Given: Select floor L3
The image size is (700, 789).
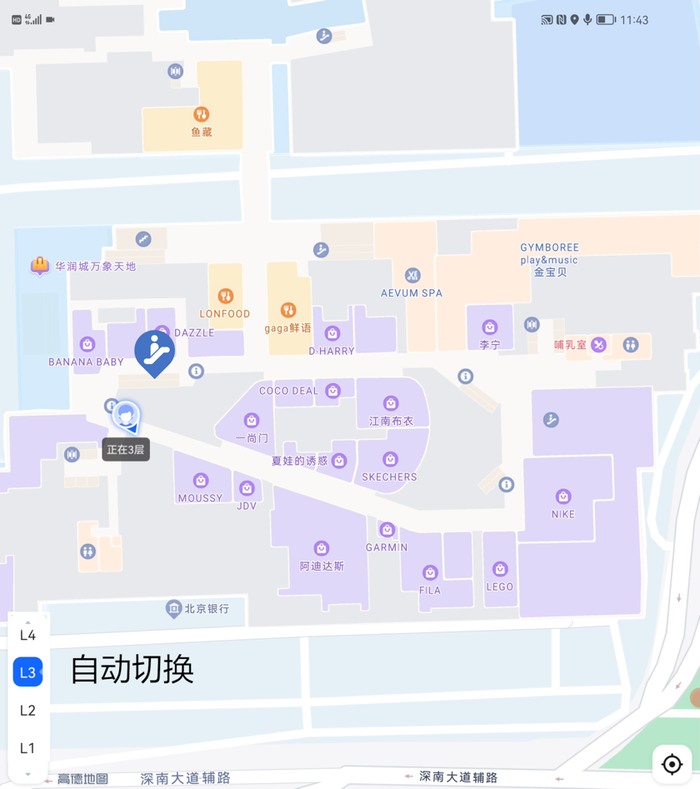Looking at the screenshot, I should [27, 673].
